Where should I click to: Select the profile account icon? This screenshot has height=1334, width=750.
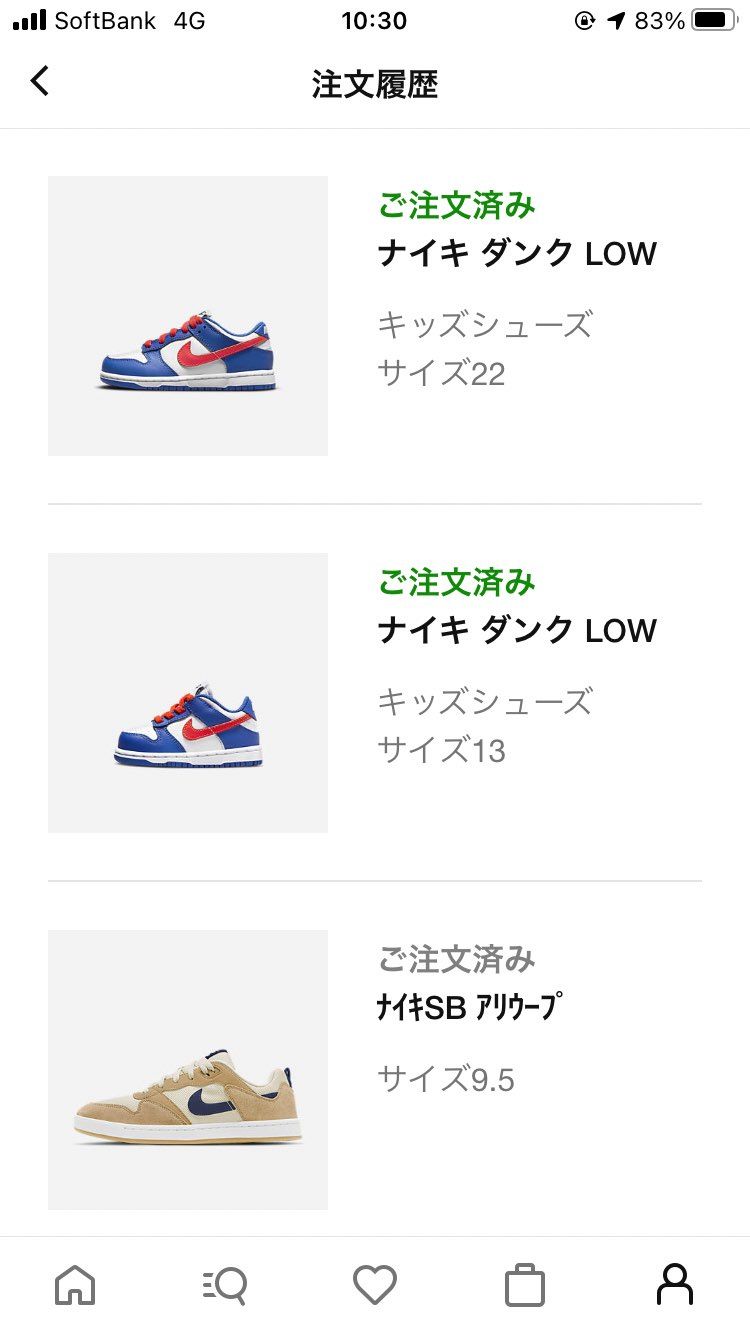[675, 1283]
